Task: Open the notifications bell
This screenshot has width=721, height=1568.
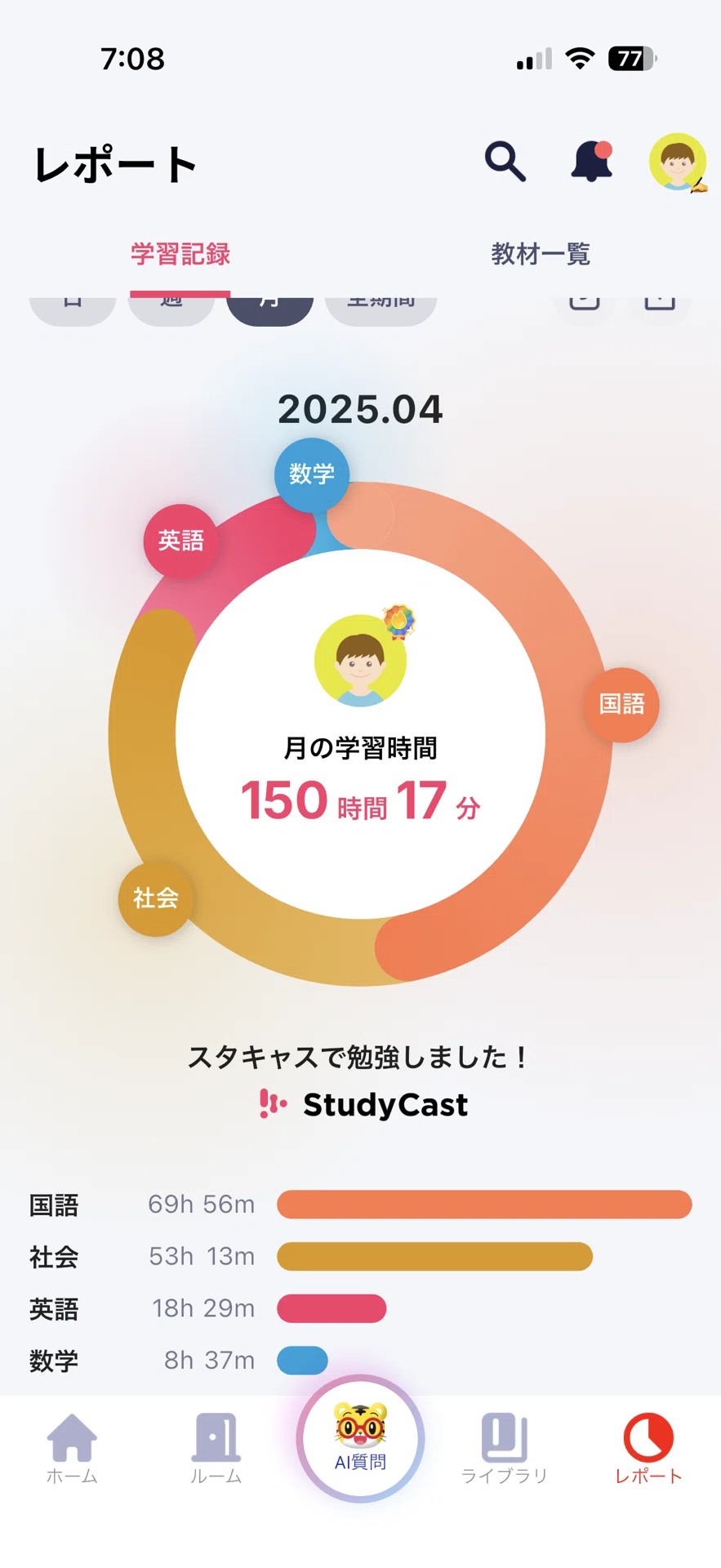Action: point(592,161)
